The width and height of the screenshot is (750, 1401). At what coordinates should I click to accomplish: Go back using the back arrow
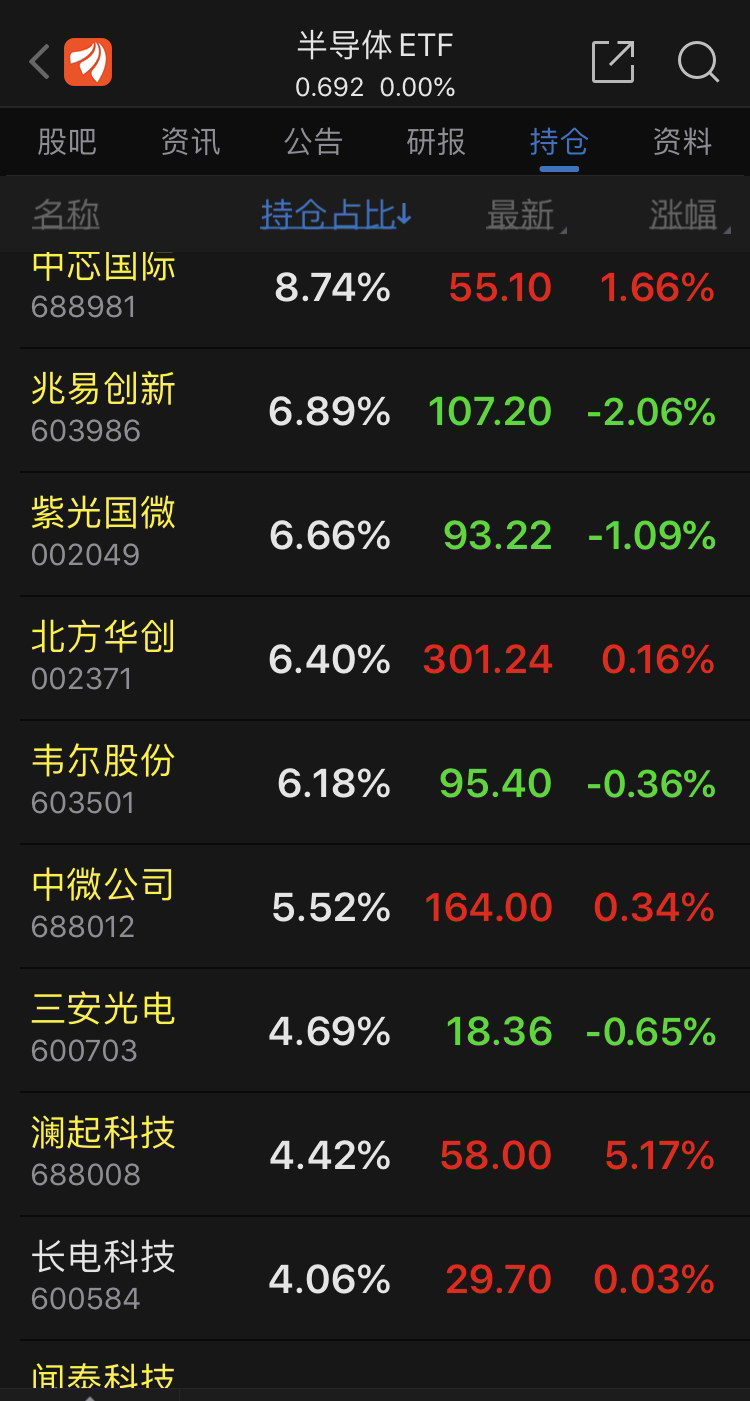coord(39,62)
